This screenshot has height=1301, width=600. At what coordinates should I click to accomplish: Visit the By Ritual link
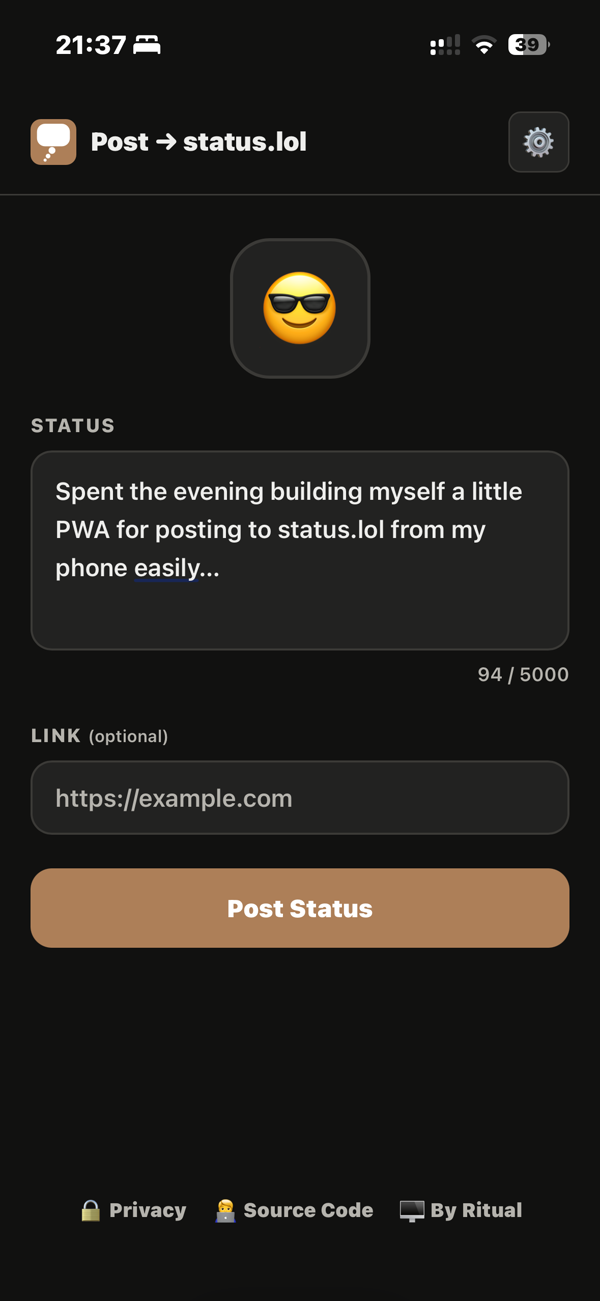click(461, 1210)
